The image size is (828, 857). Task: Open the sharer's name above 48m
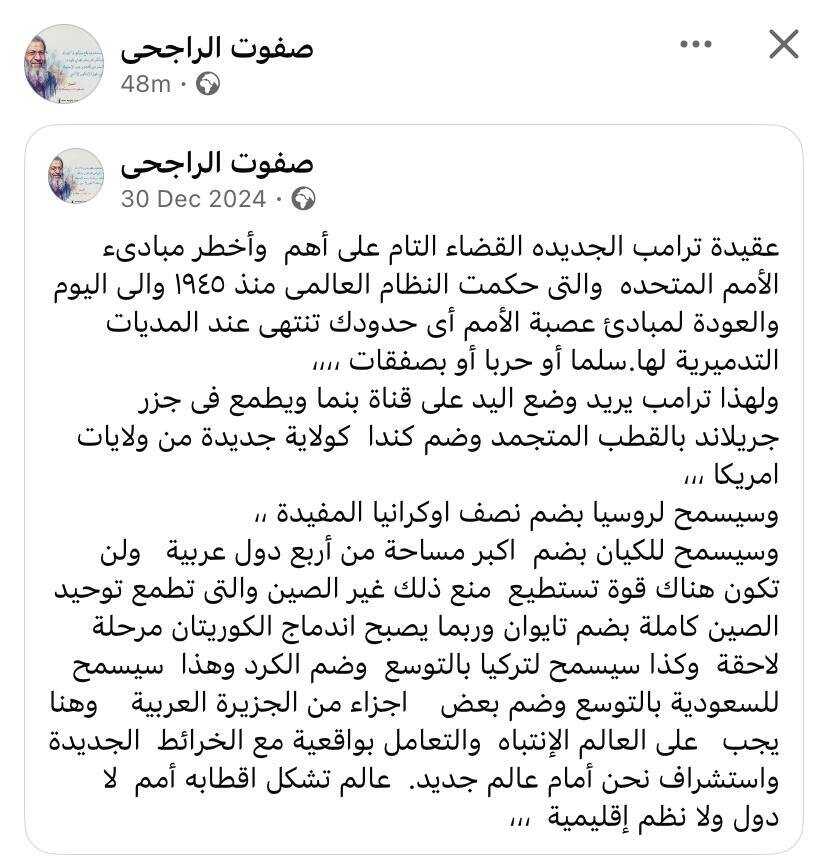[x=217, y=47]
